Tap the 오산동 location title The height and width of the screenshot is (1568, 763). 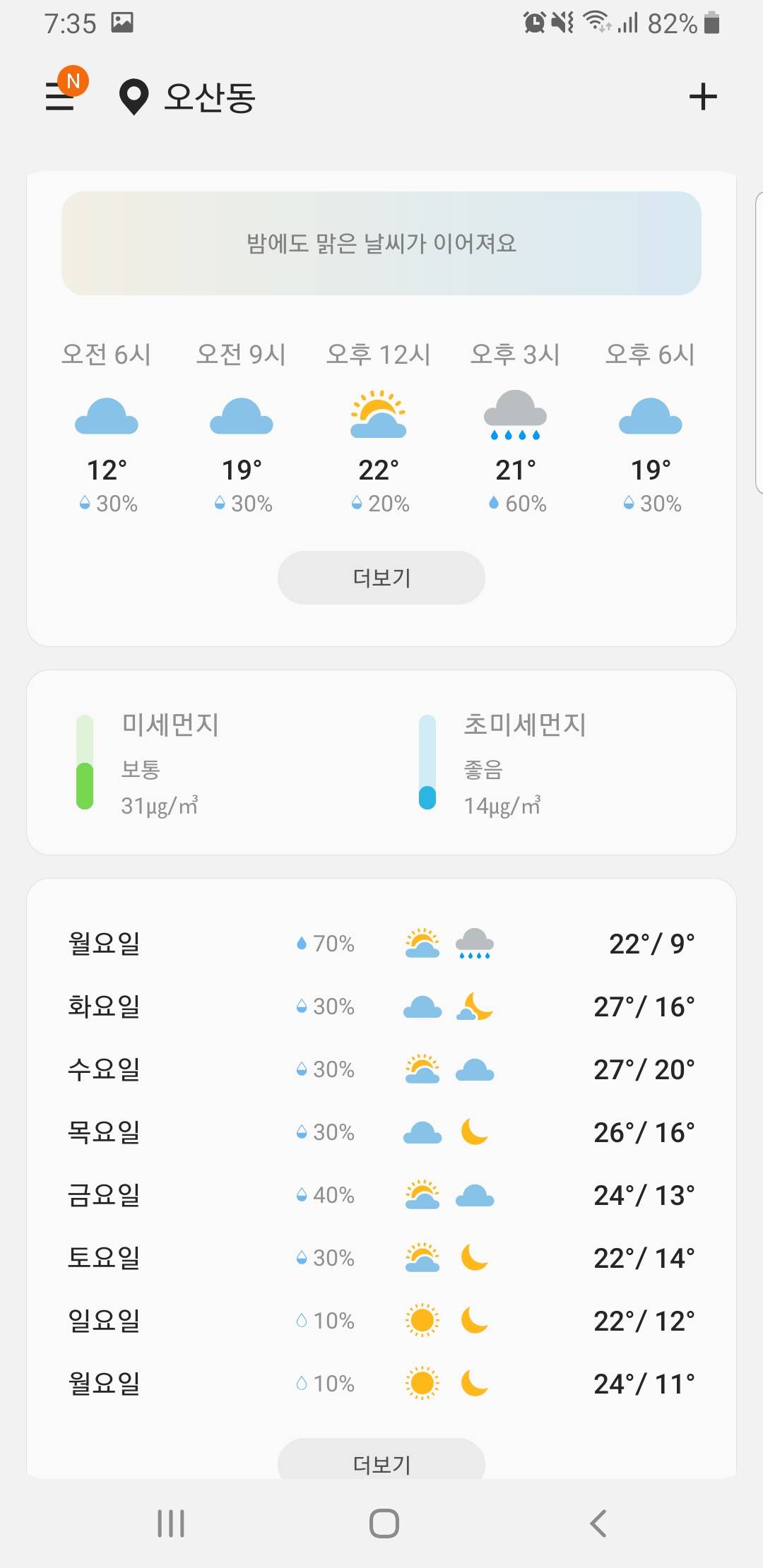(x=208, y=97)
